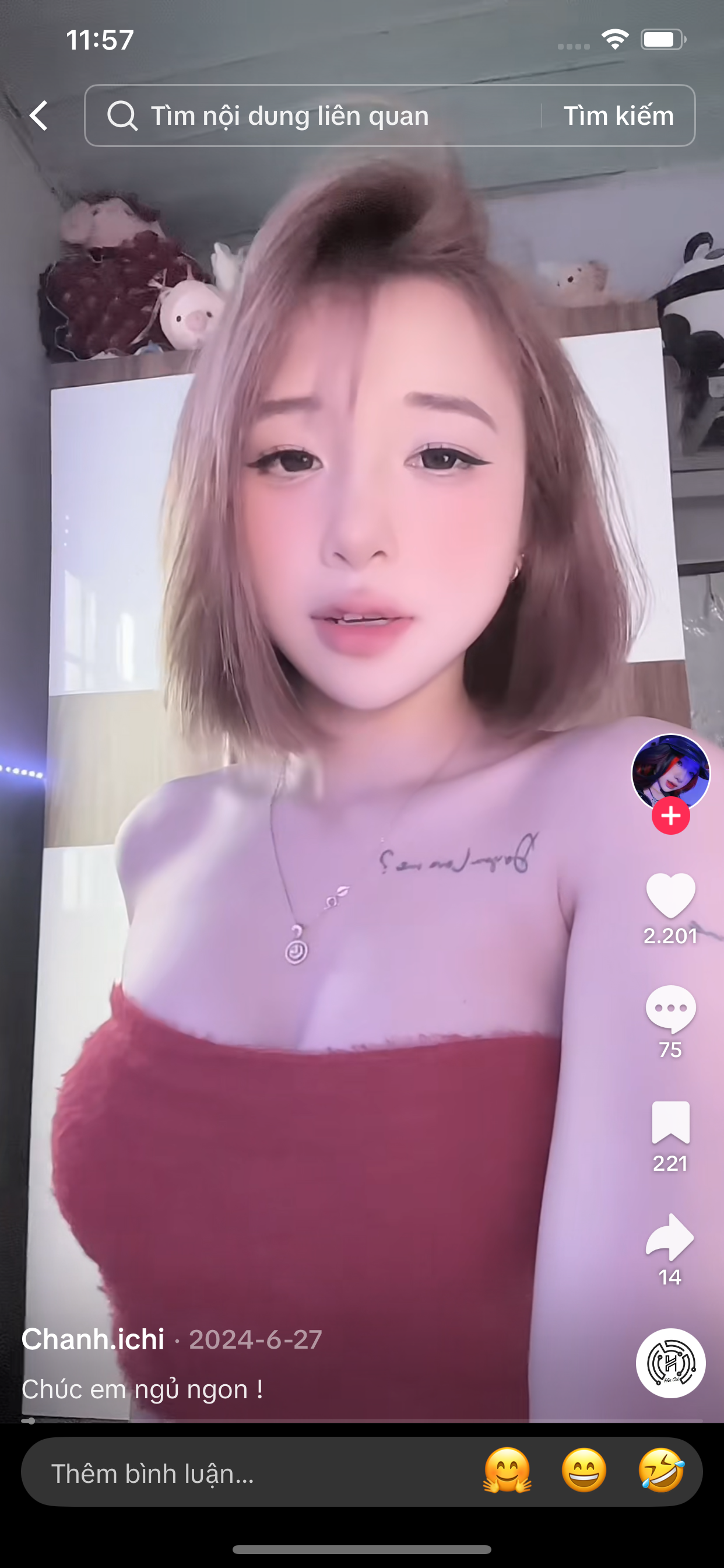
Task: Share this video using the arrow icon
Action: tap(670, 1237)
